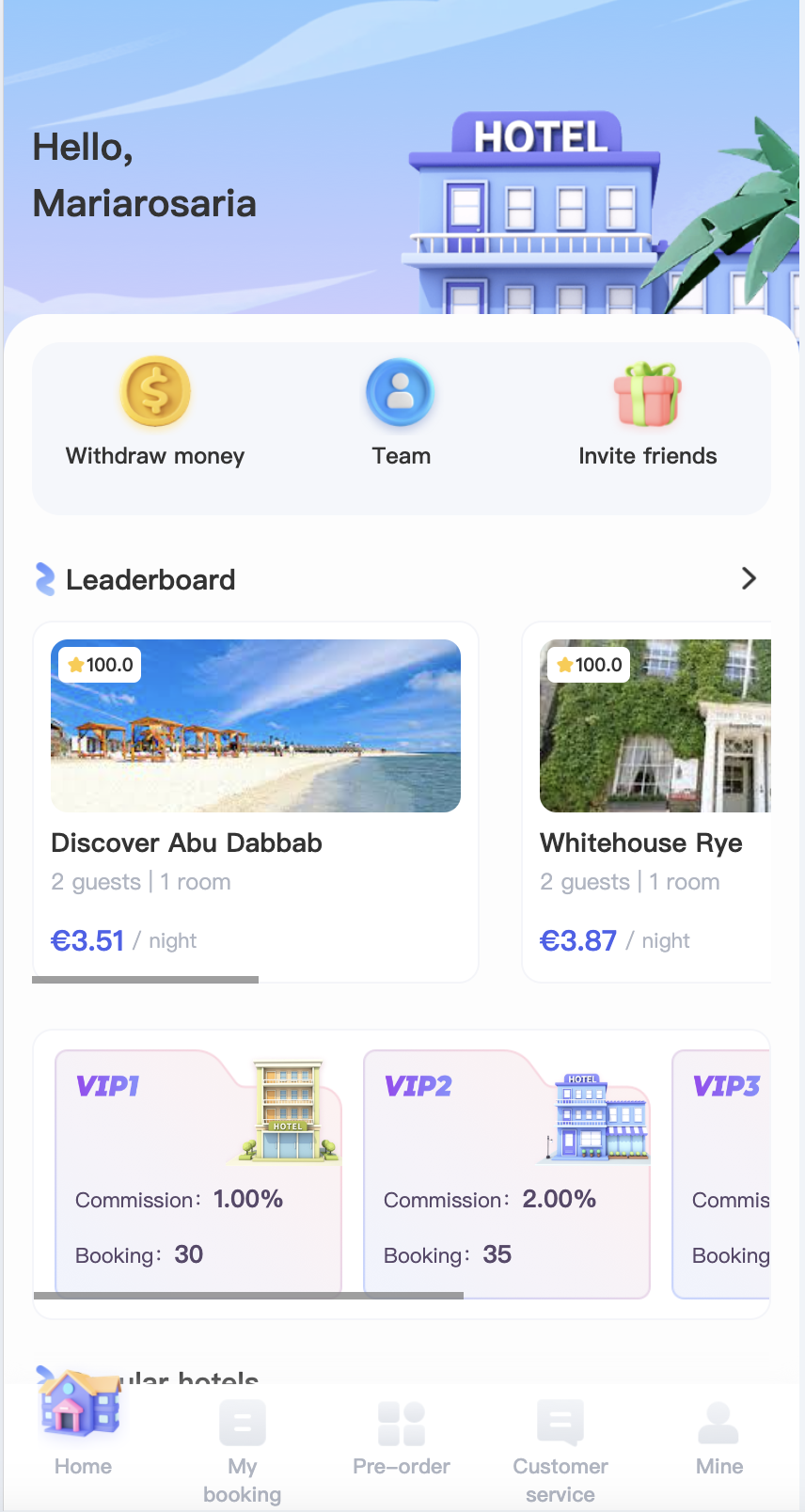
Task: Select the VIP1 level card
Action: (x=197, y=1172)
